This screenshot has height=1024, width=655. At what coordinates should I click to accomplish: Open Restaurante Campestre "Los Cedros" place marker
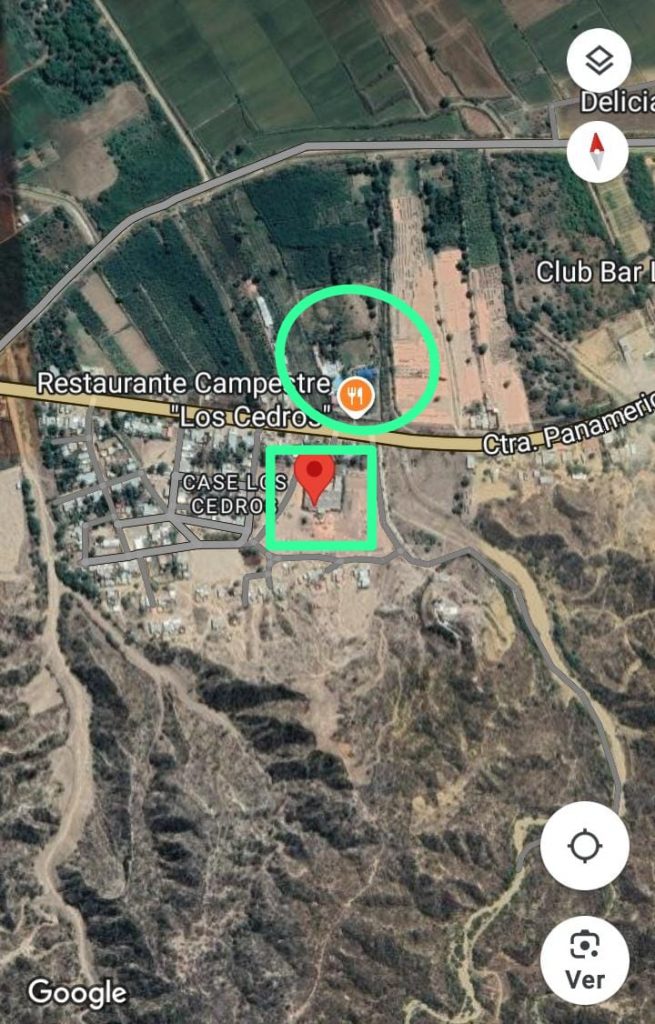pyautogui.click(x=354, y=397)
